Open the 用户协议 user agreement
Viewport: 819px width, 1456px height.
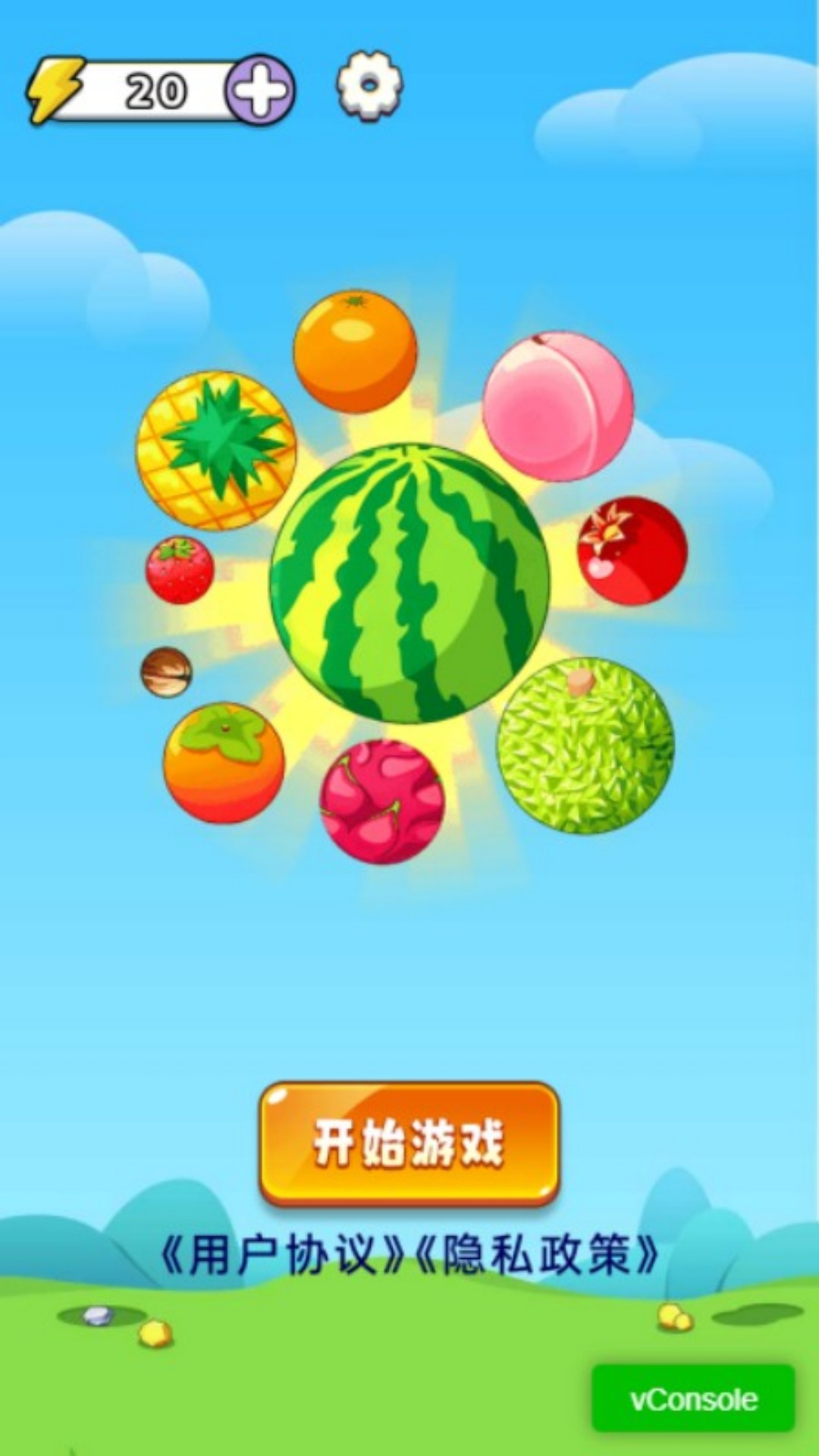[282, 1256]
